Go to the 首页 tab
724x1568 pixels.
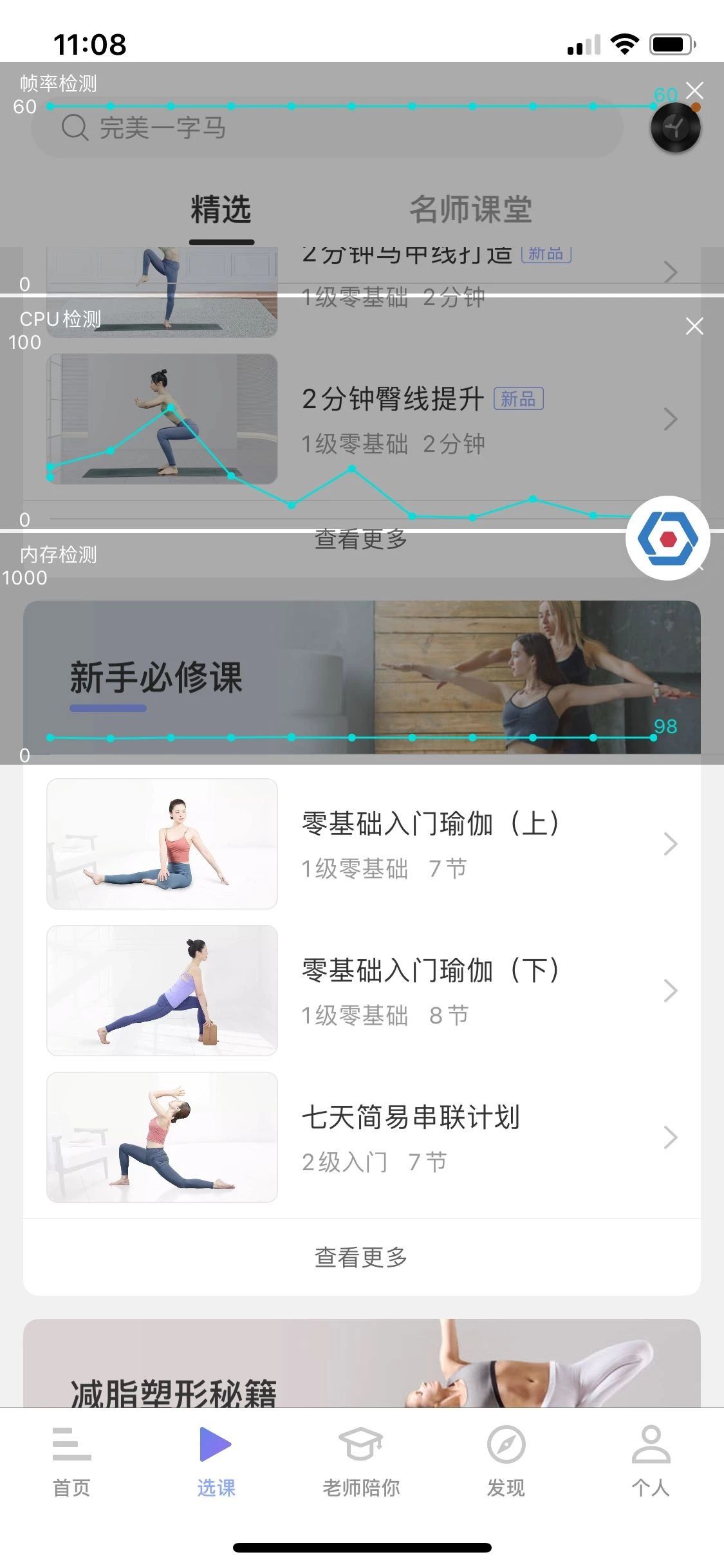(71, 1462)
